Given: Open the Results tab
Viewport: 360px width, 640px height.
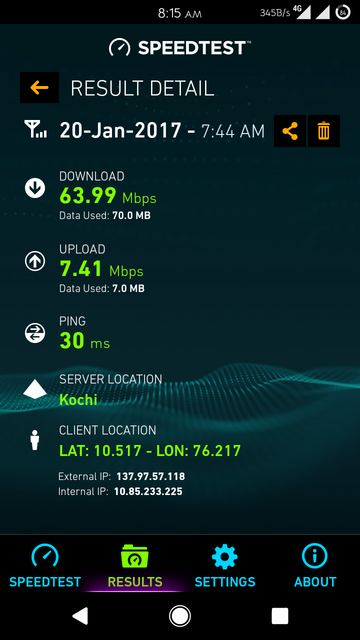Looking at the screenshot, I should (135, 565).
